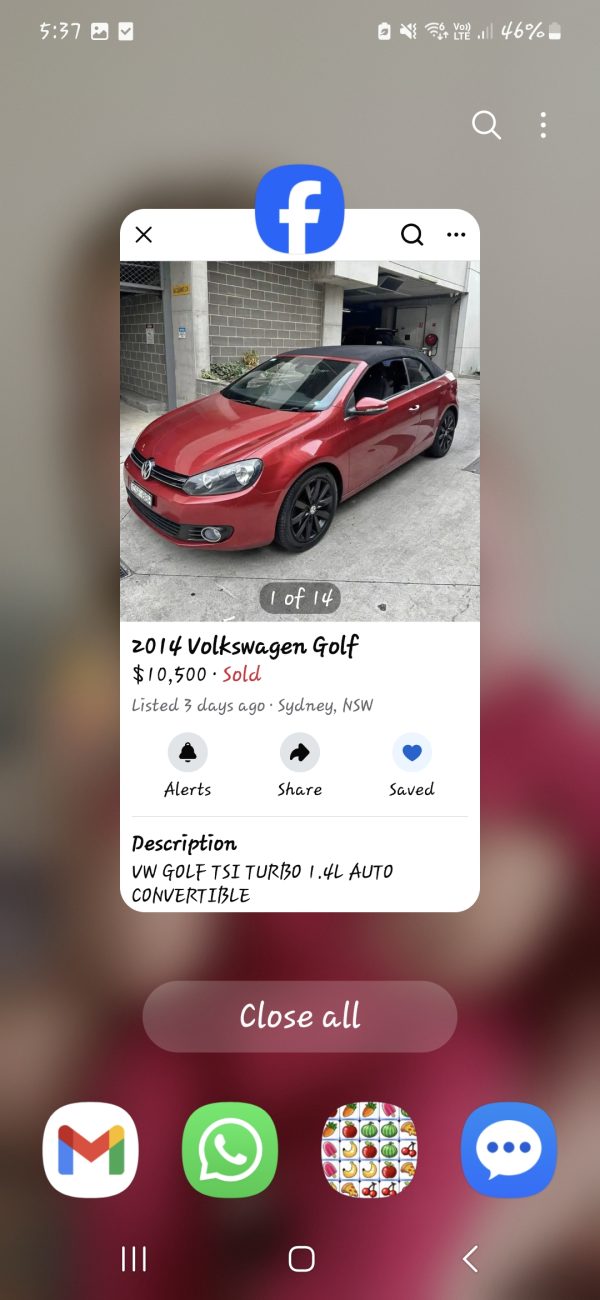Tap the system back button
Screen dimensions: 600x1300
tap(470, 1259)
